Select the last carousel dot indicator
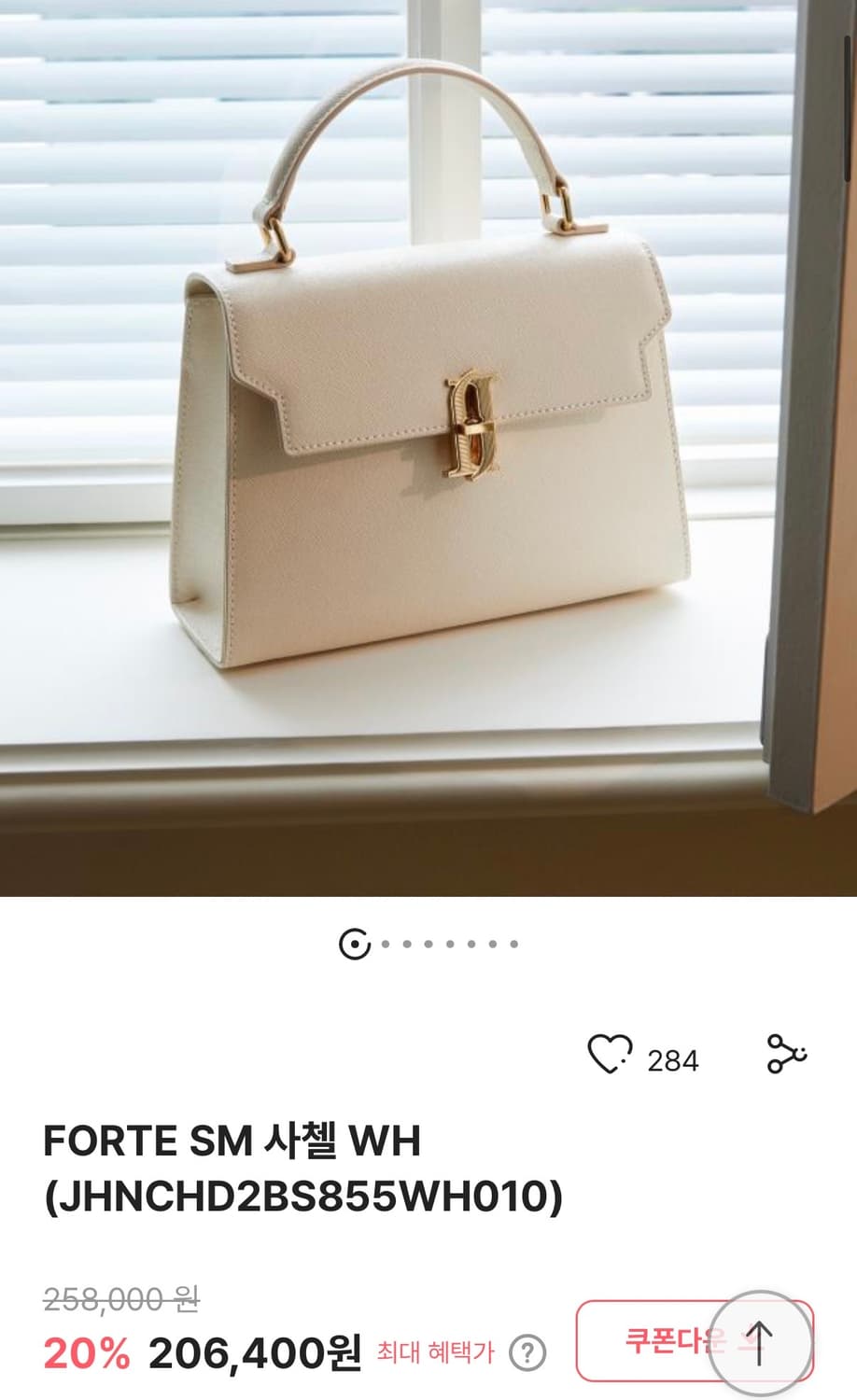The width and height of the screenshot is (857, 1400). pos(513,943)
